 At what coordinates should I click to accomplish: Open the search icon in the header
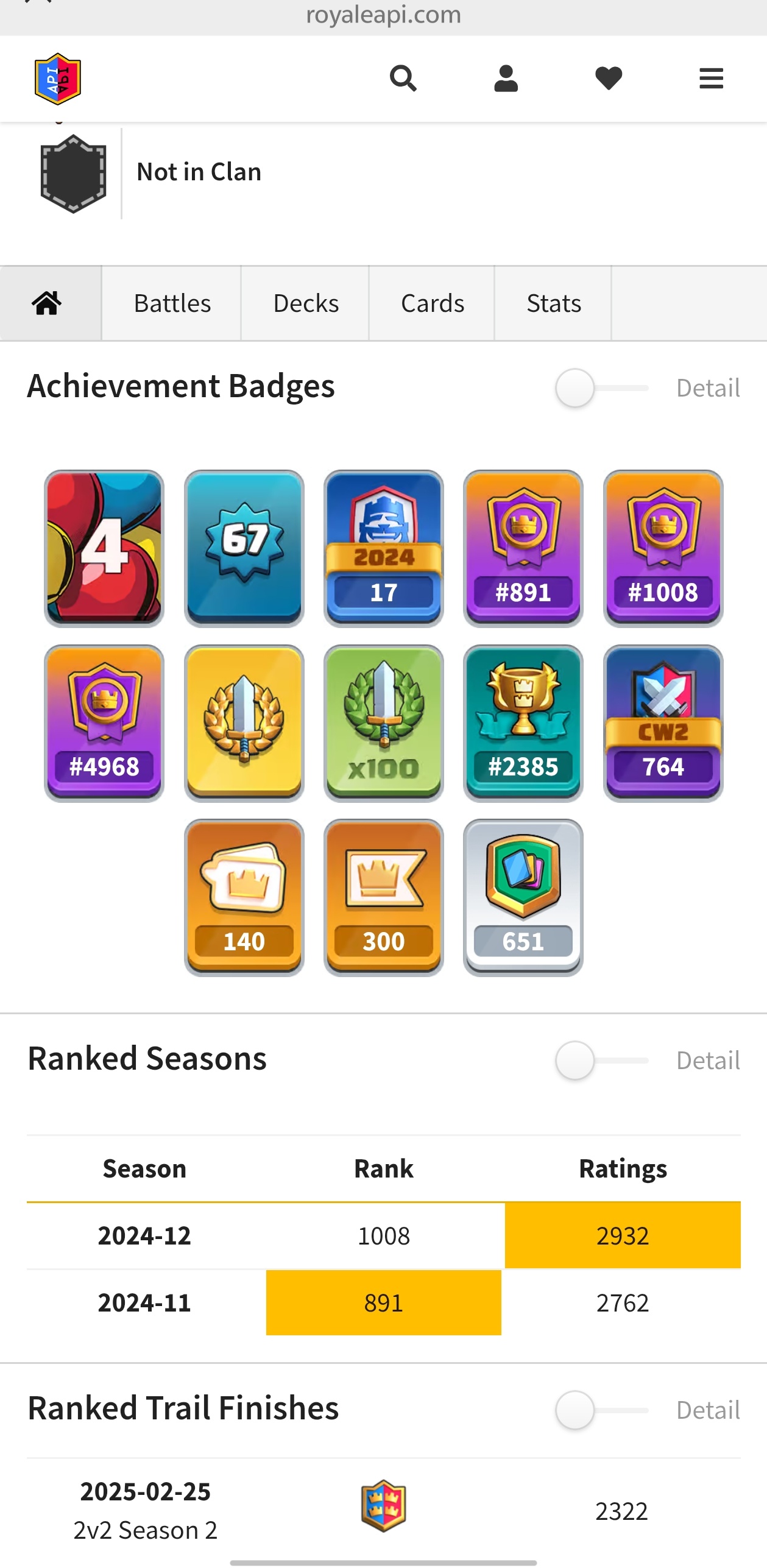[x=403, y=79]
